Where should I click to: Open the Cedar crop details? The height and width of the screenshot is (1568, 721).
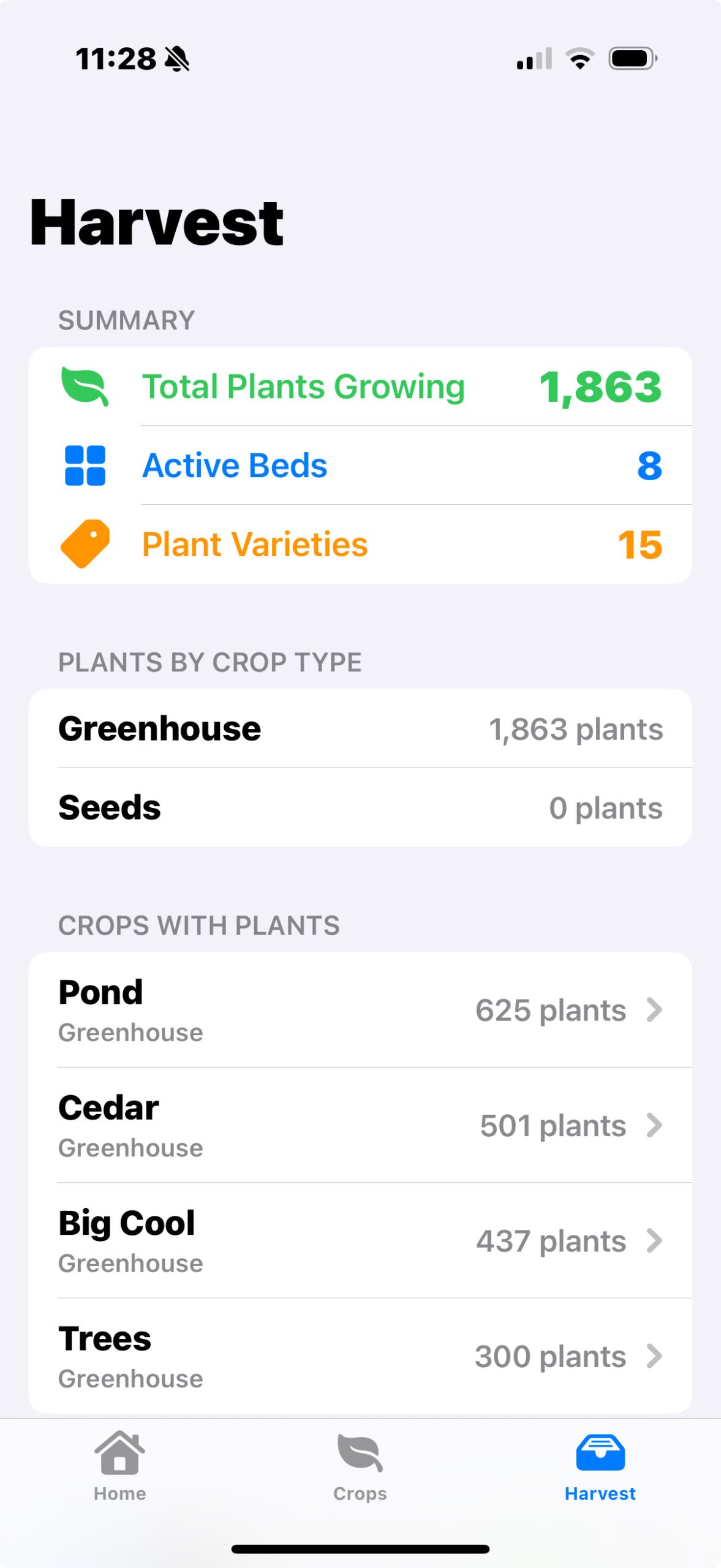coord(360,1125)
